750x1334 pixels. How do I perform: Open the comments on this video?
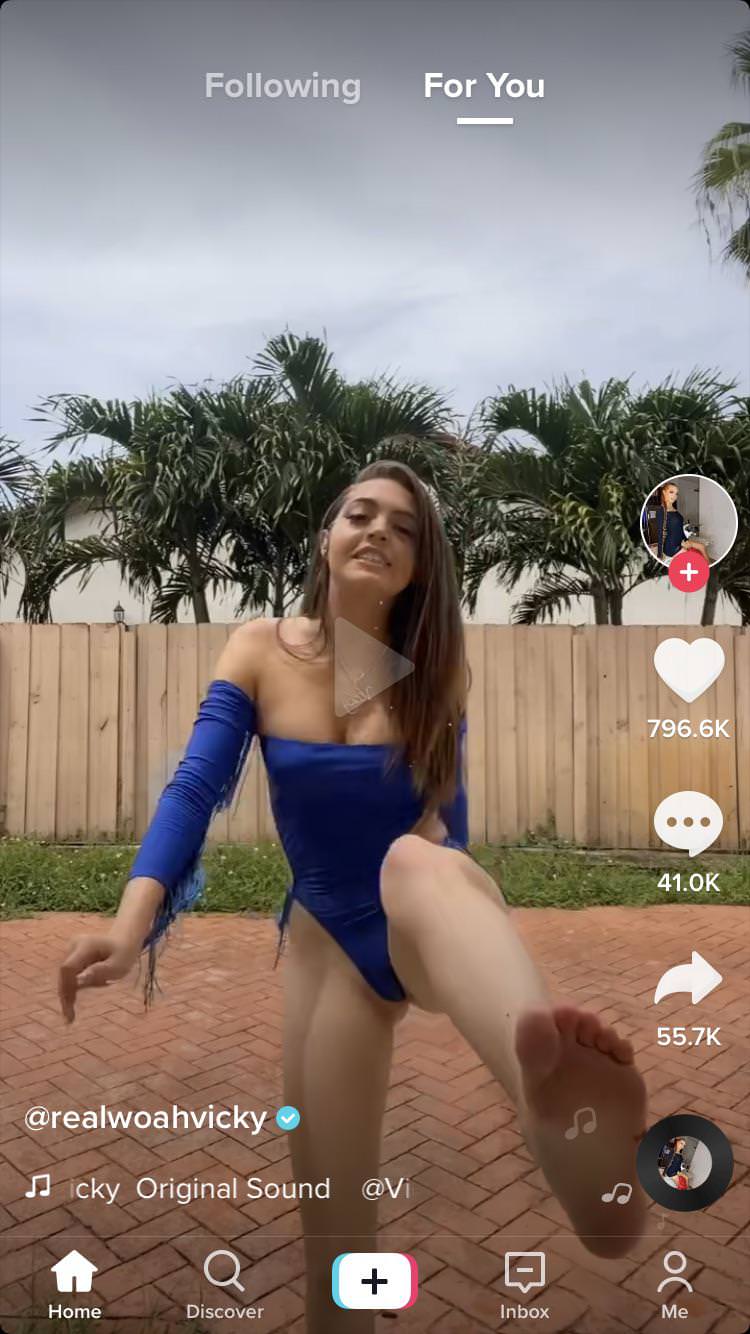click(x=688, y=825)
